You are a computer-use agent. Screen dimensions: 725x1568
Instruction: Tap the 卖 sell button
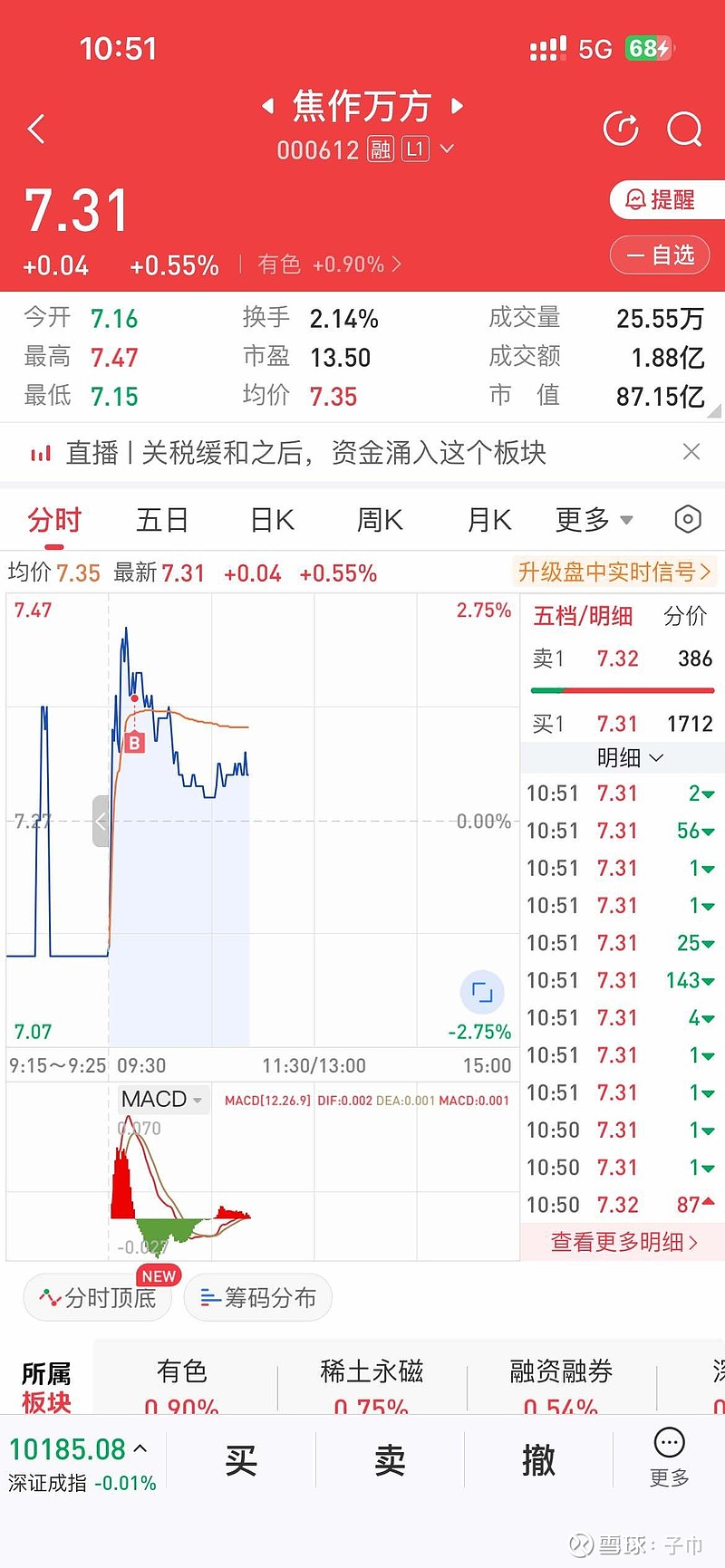(x=390, y=1460)
